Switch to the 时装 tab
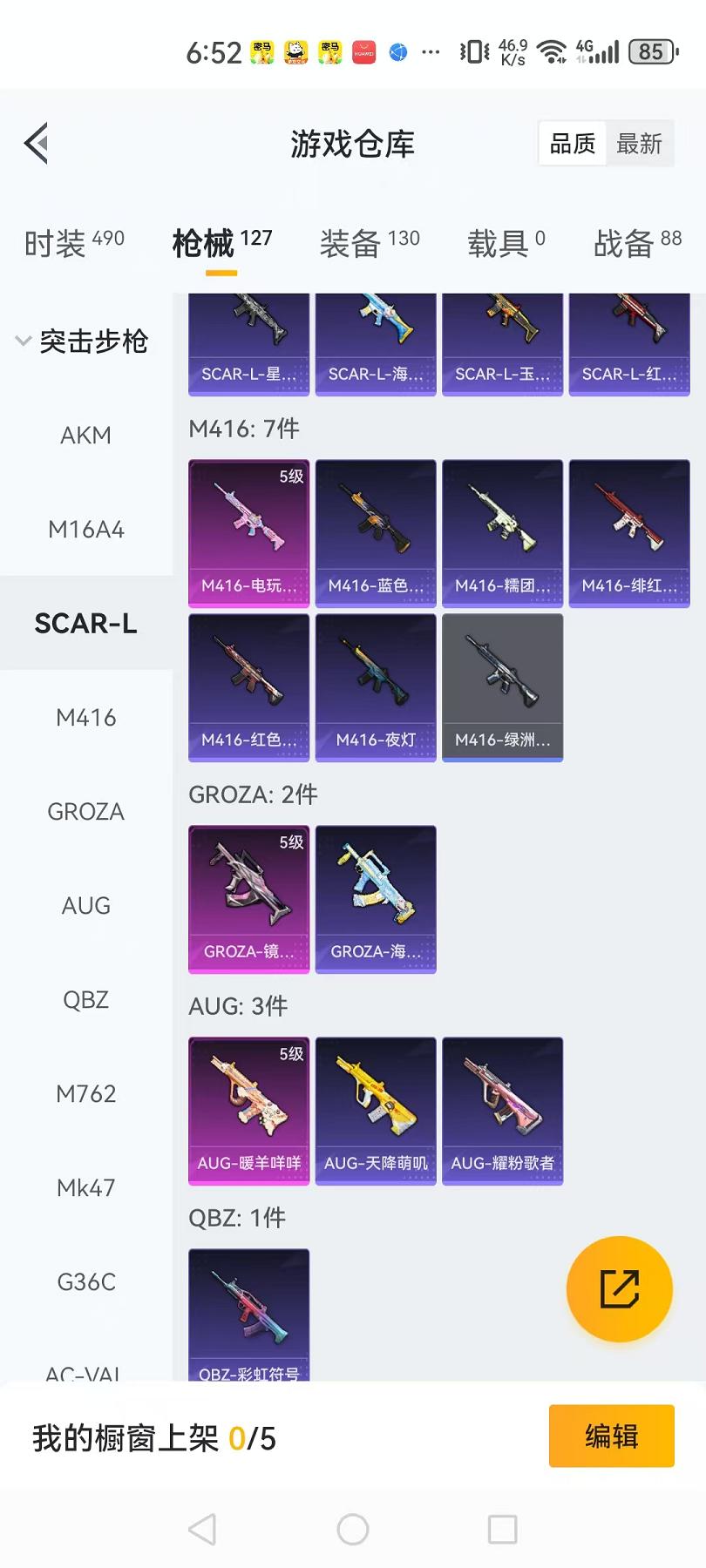706x1568 pixels. pyautogui.click(x=74, y=243)
